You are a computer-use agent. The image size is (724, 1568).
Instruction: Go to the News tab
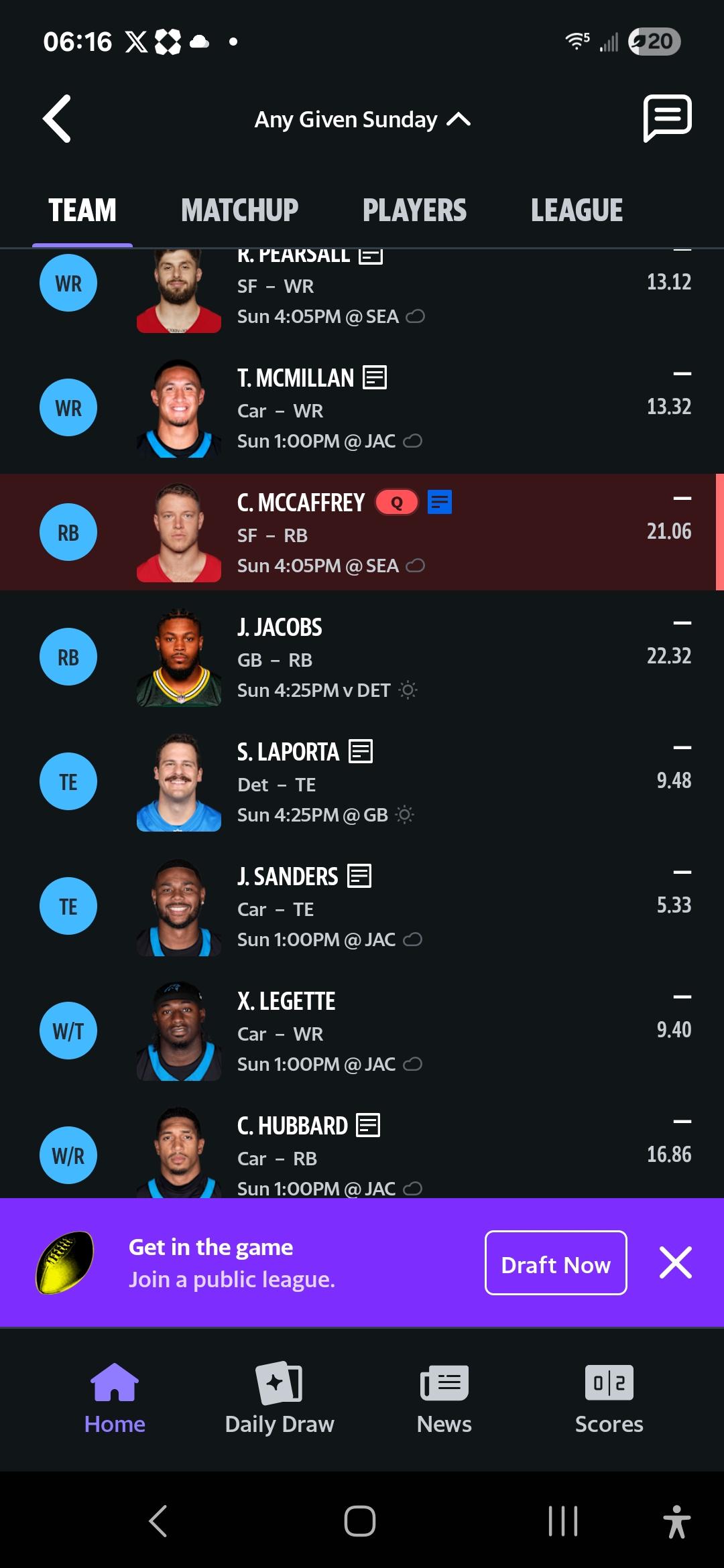[x=444, y=1398]
